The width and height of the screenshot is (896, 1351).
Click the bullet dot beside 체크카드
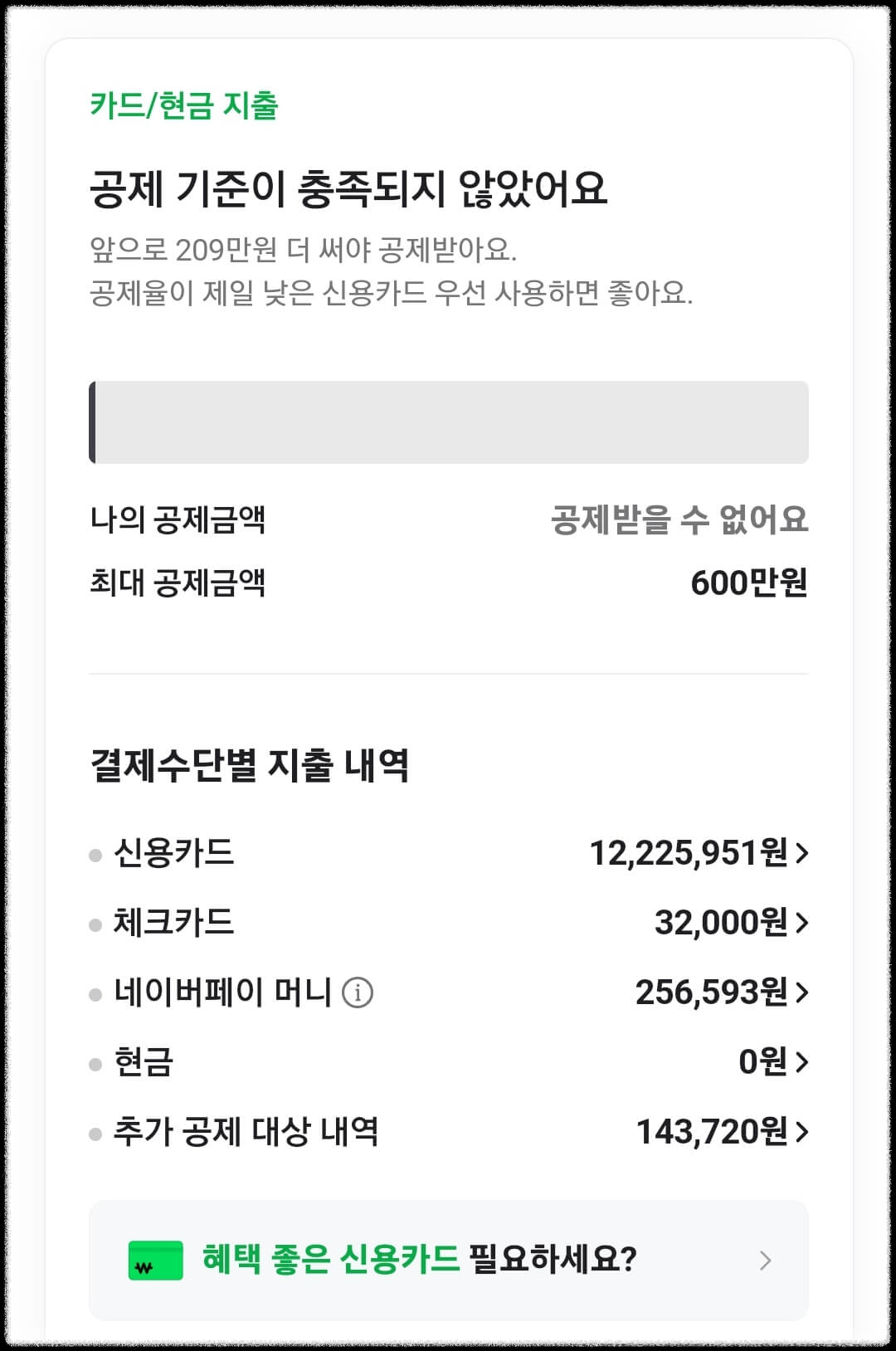(x=94, y=923)
